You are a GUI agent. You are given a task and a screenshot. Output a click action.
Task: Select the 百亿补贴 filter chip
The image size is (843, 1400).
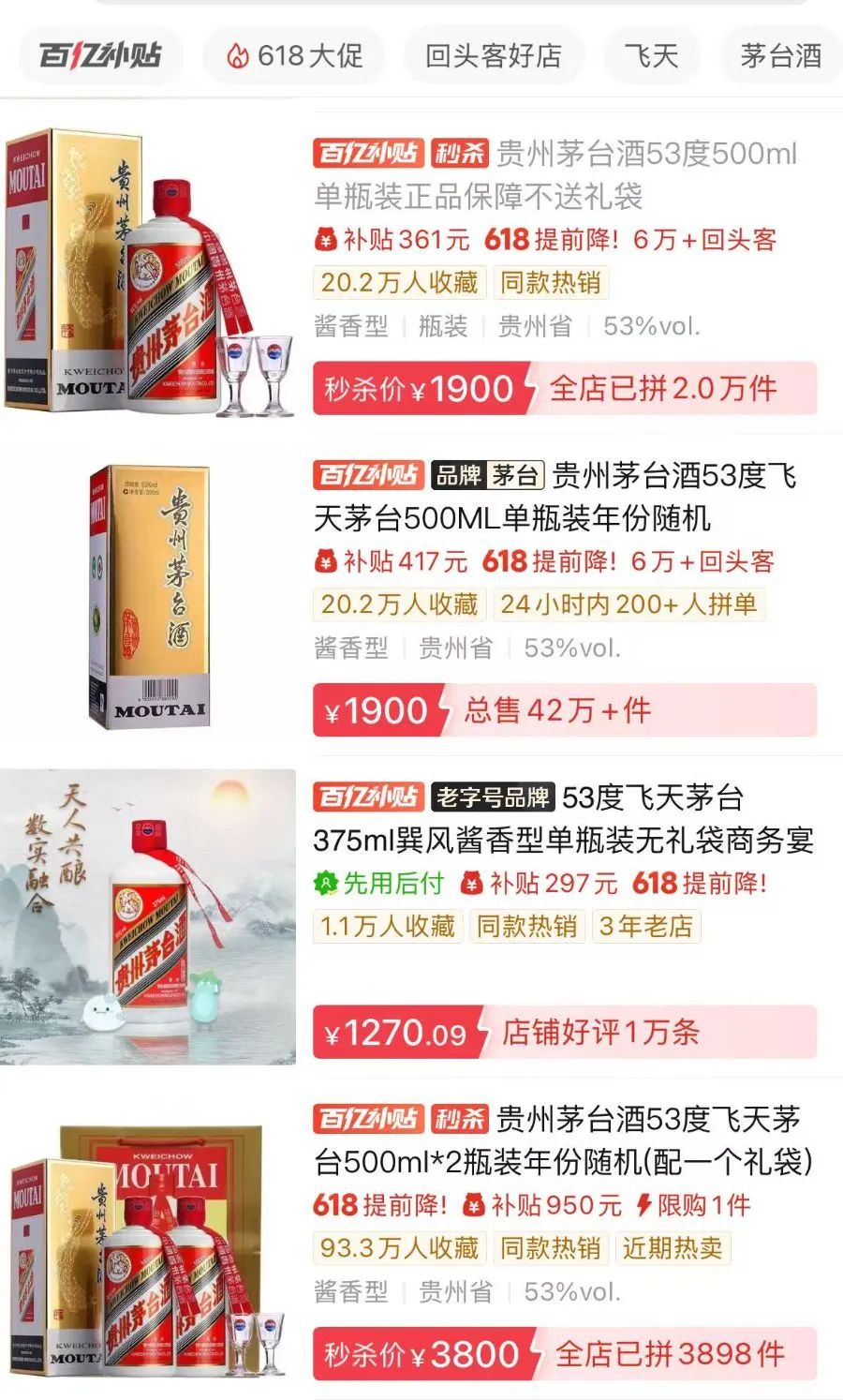coord(100,56)
